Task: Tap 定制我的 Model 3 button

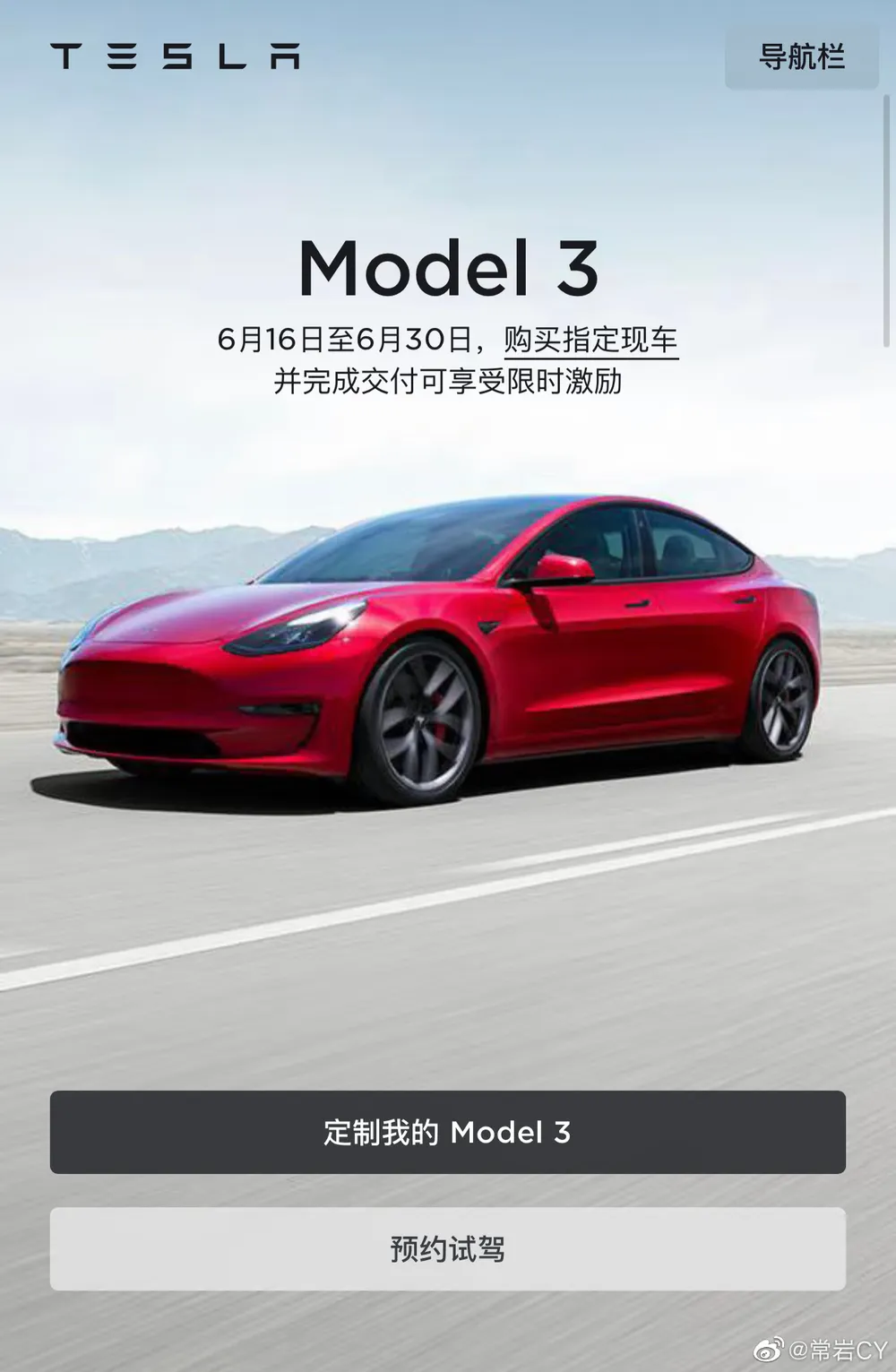Action: pyautogui.click(x=447, y=1132)
